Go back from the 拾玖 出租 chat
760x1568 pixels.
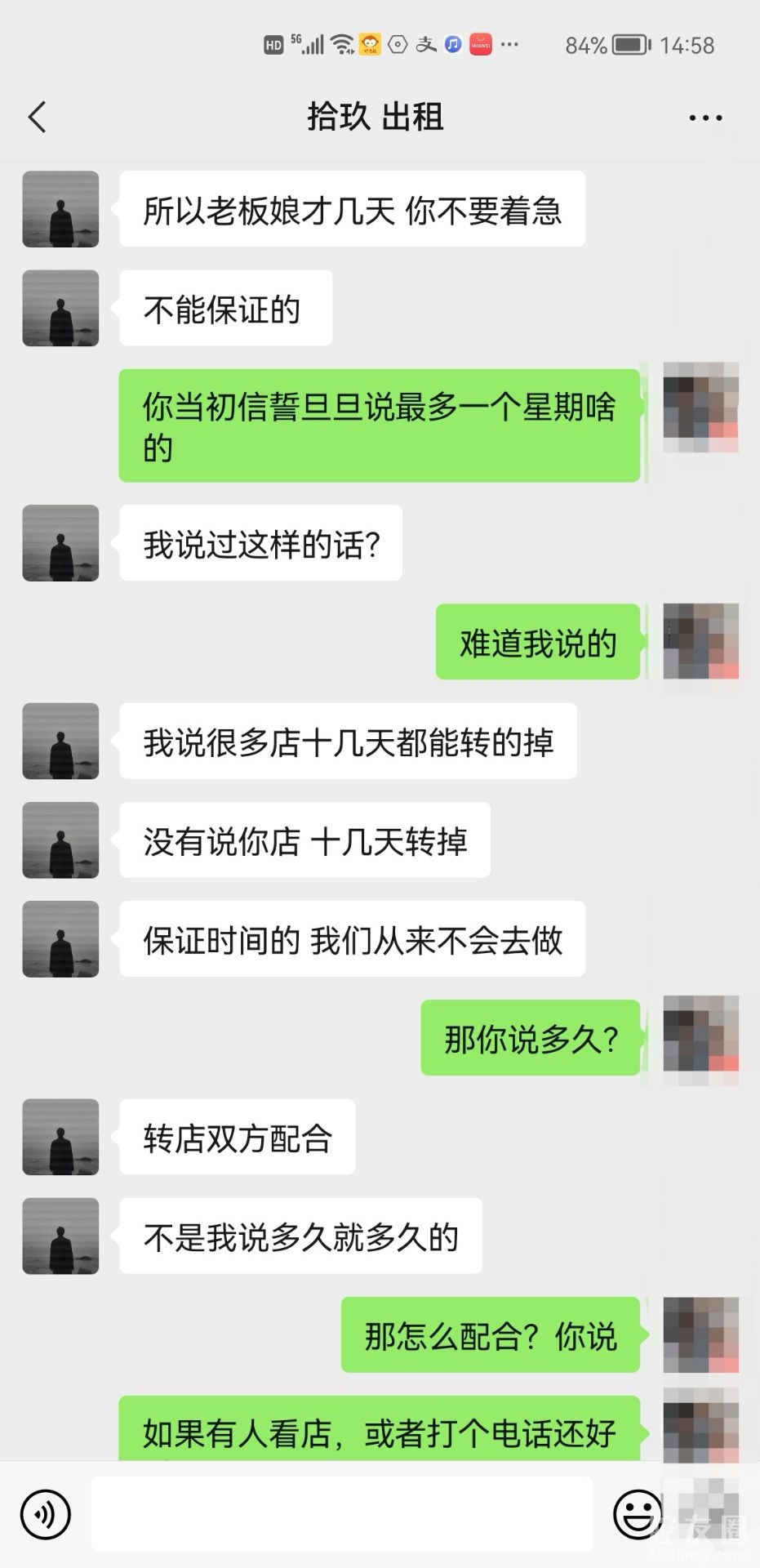(38, 118)
